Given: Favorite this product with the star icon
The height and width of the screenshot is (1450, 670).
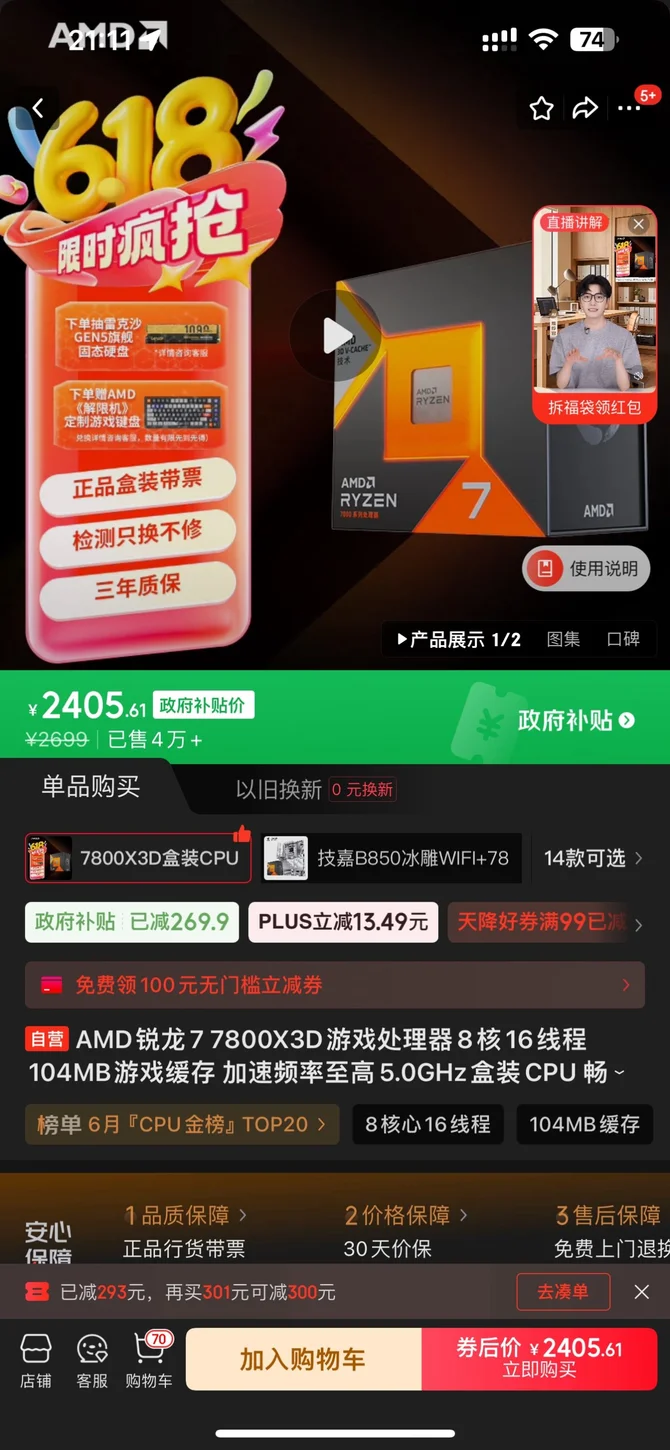Looking at the screenshot, I should 541,108.
